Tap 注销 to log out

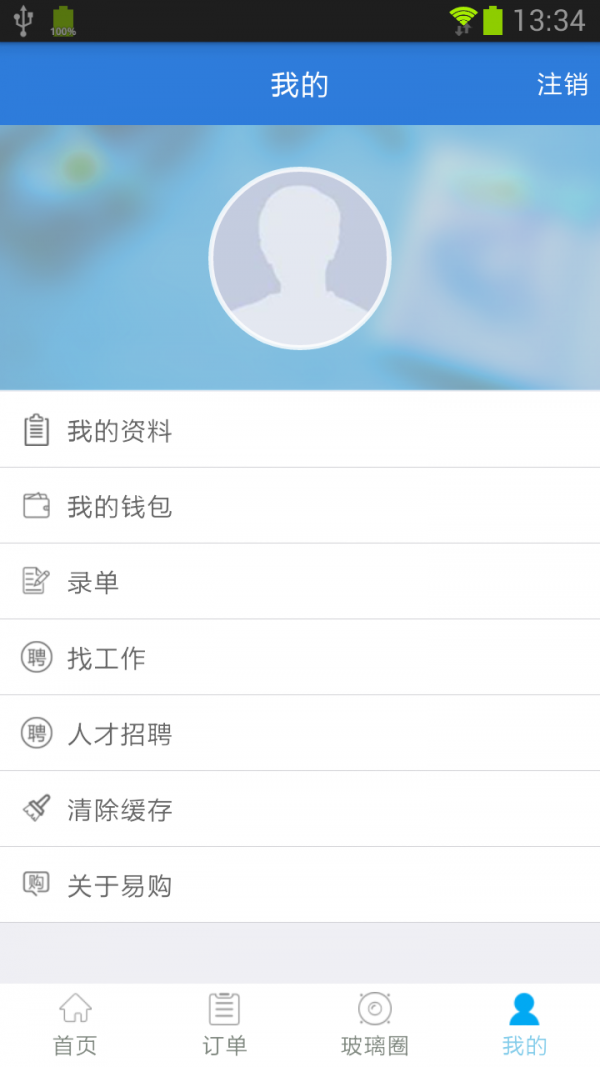(562, 85)
